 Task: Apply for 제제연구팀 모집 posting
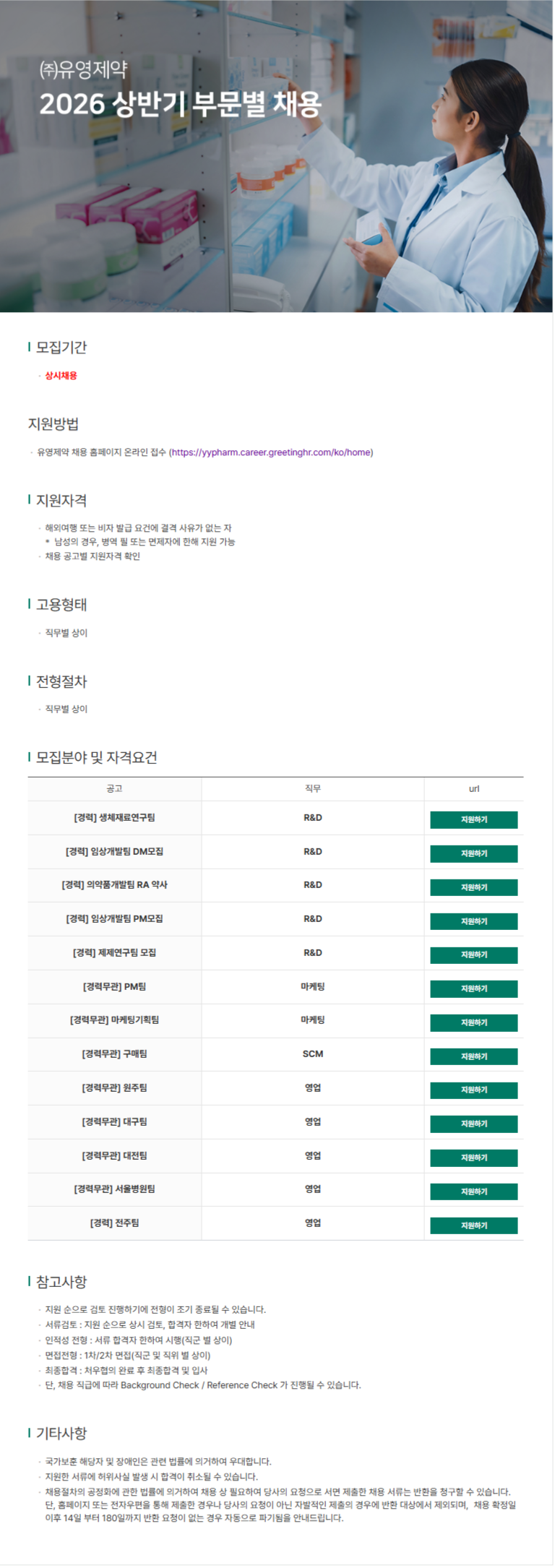click(473, 955)
